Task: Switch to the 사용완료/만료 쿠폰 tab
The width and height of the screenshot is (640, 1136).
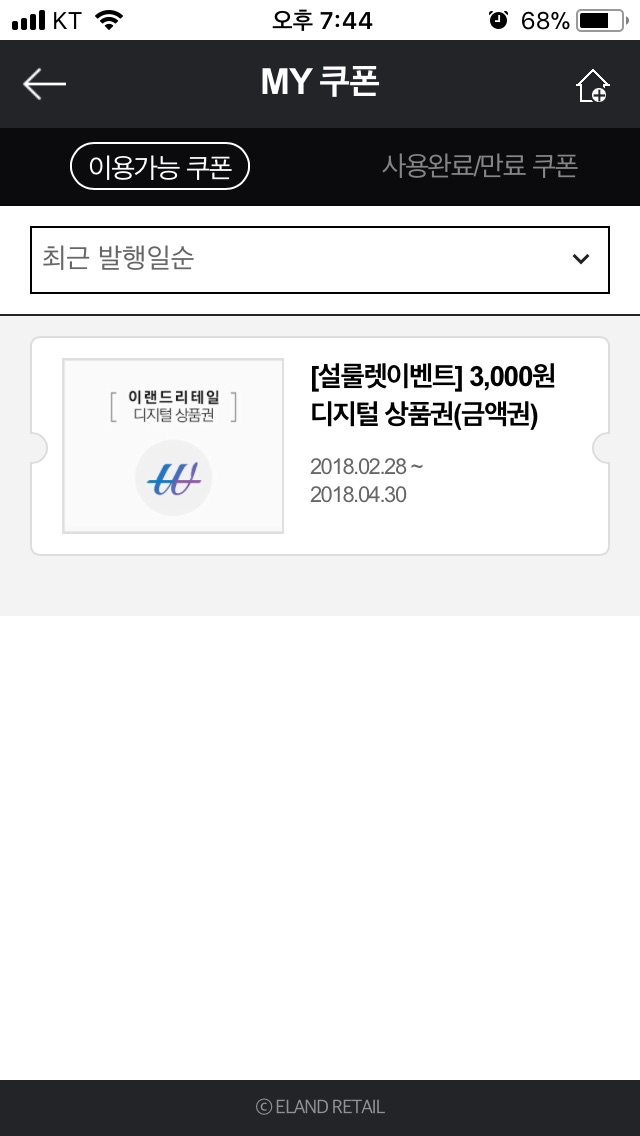Action: tap(479, 166)
